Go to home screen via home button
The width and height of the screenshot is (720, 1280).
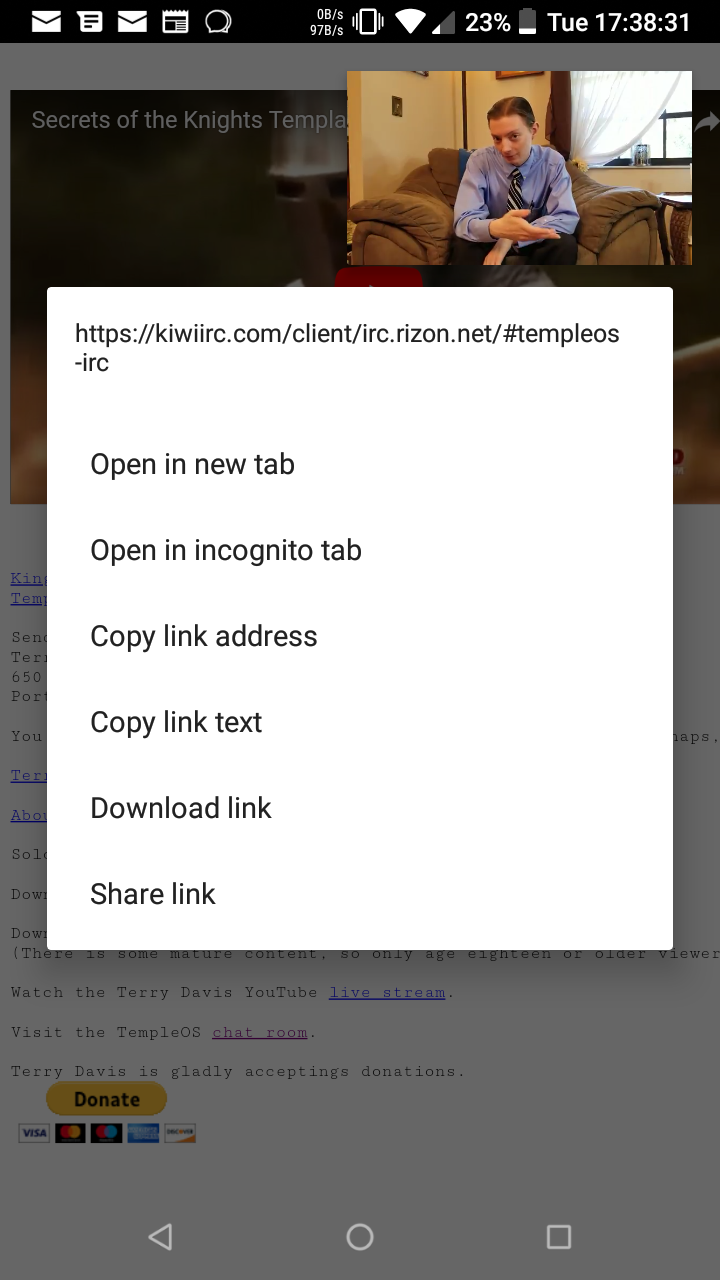click(x=360, y=1237)
